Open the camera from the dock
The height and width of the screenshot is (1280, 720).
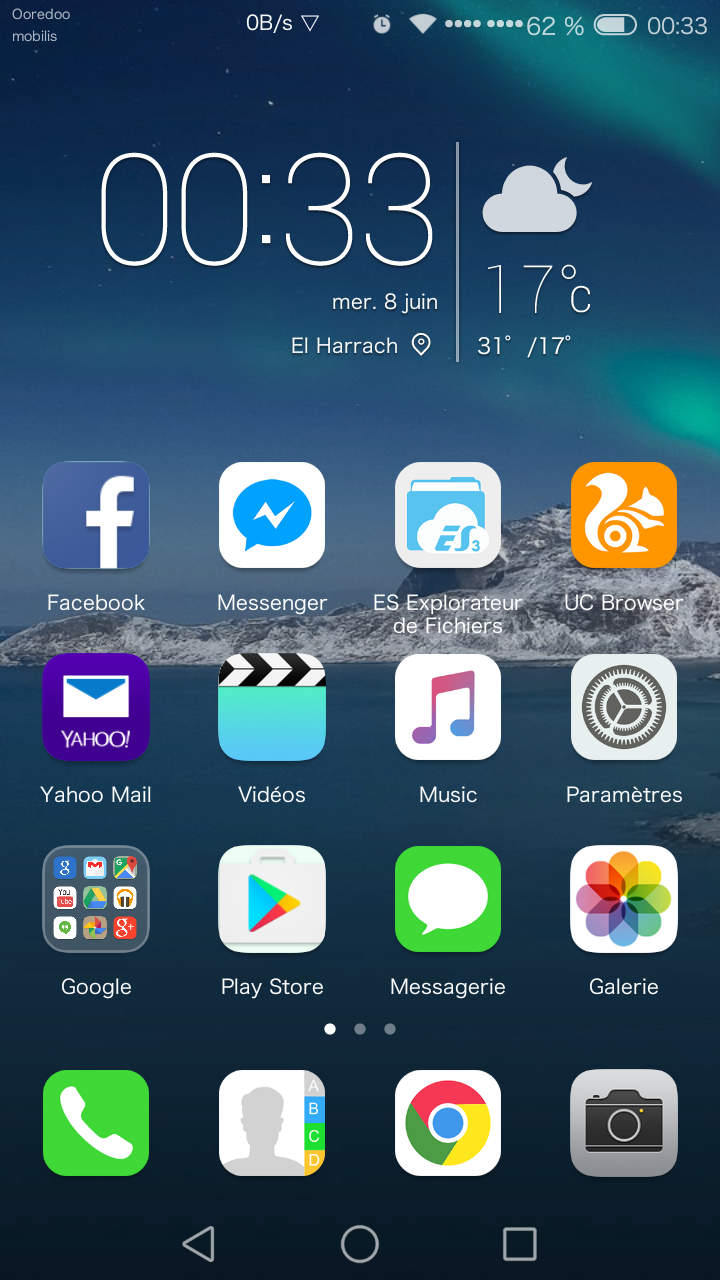pos(624,1123)
